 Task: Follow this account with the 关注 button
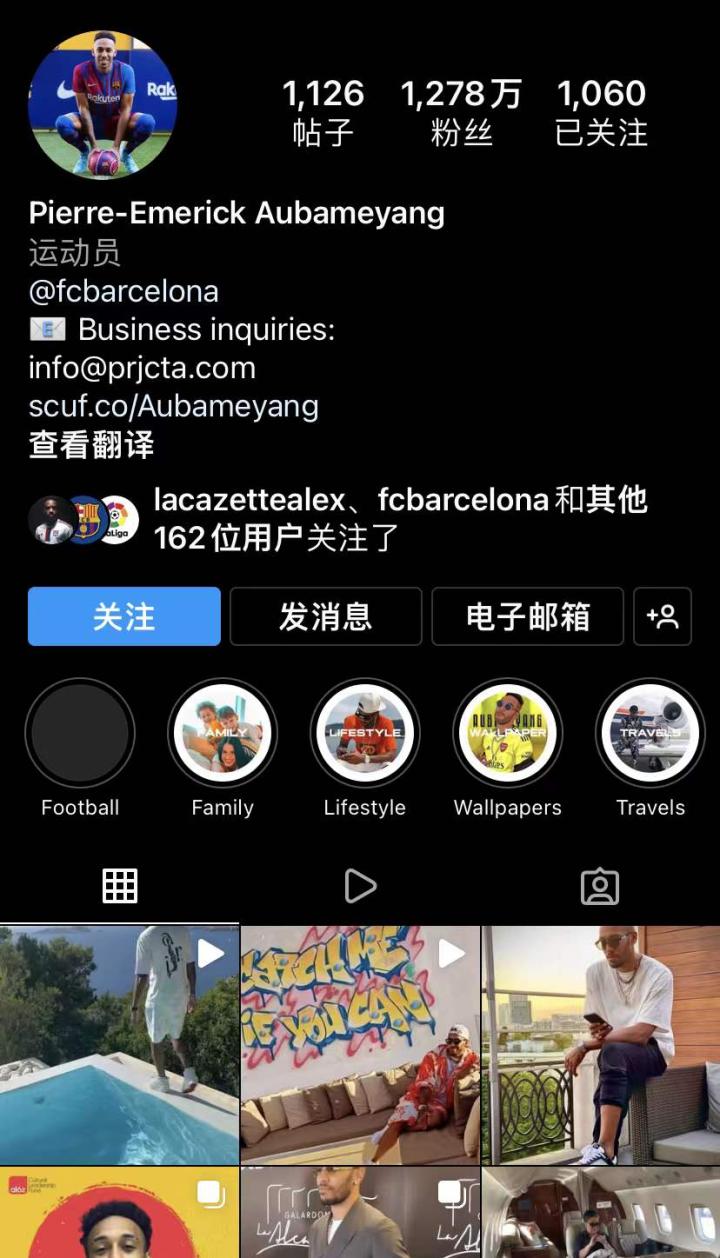pos(124,616)
